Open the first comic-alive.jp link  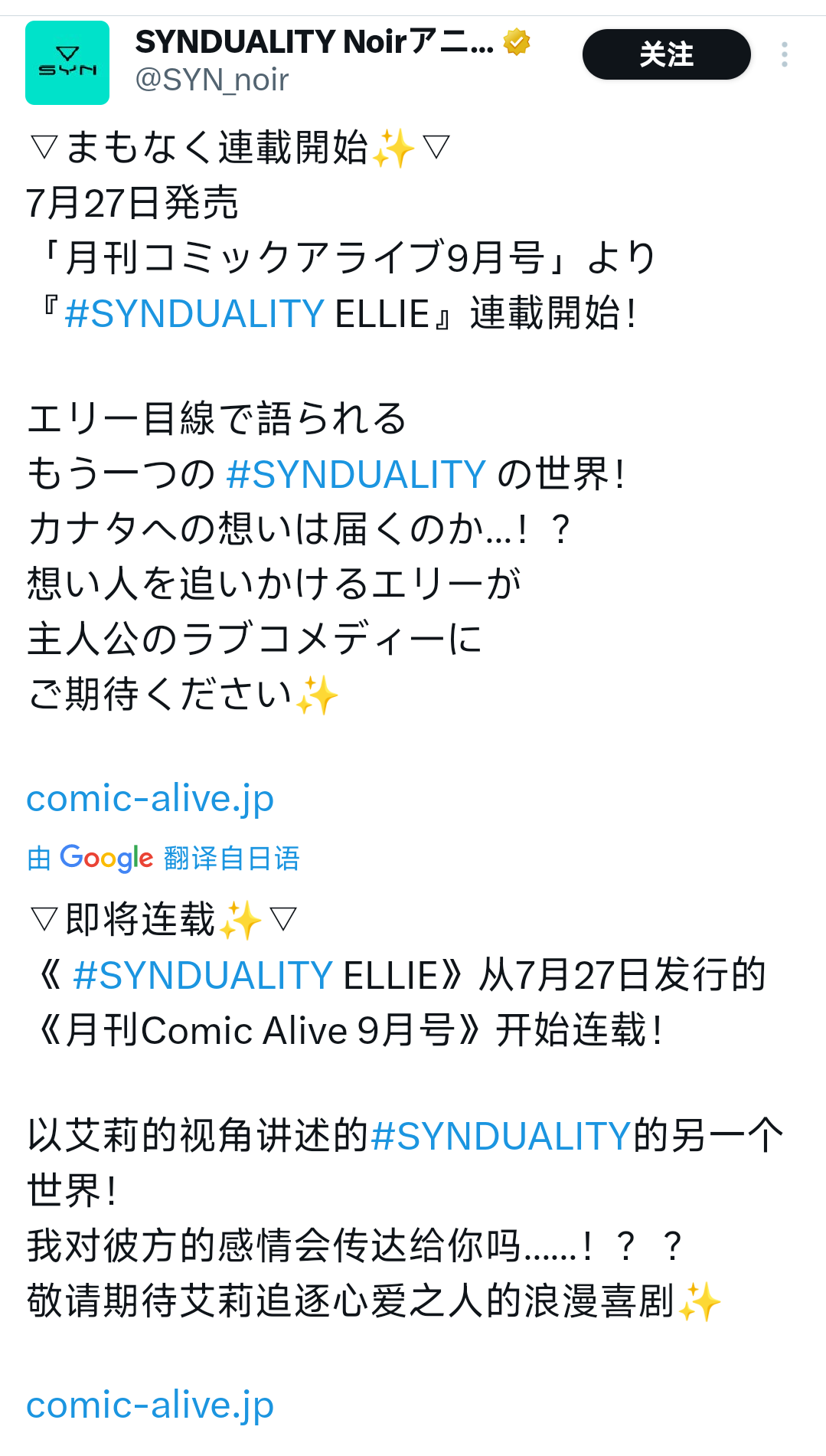point(150,800)
